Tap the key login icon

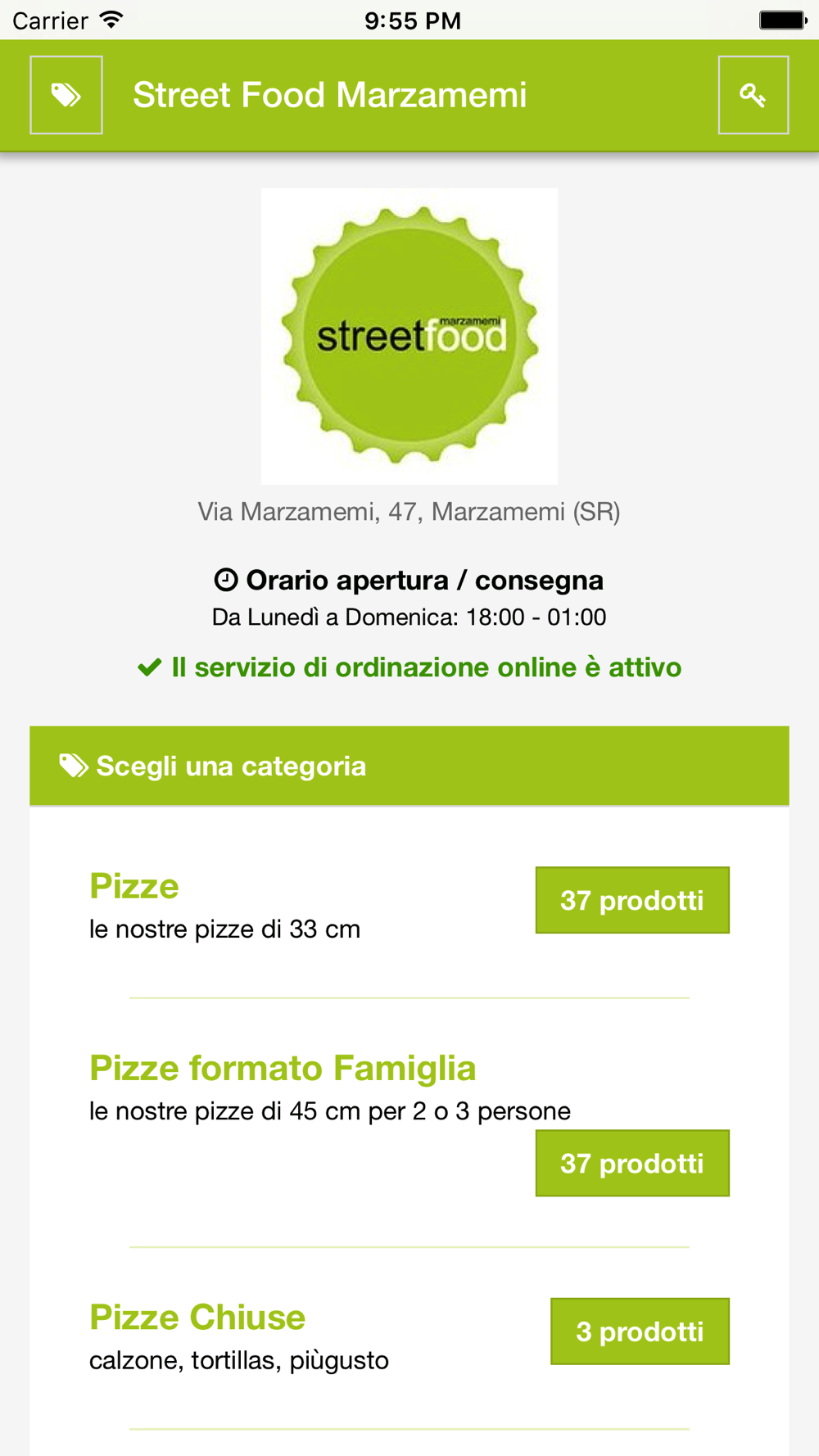click(x=753, y=95)
